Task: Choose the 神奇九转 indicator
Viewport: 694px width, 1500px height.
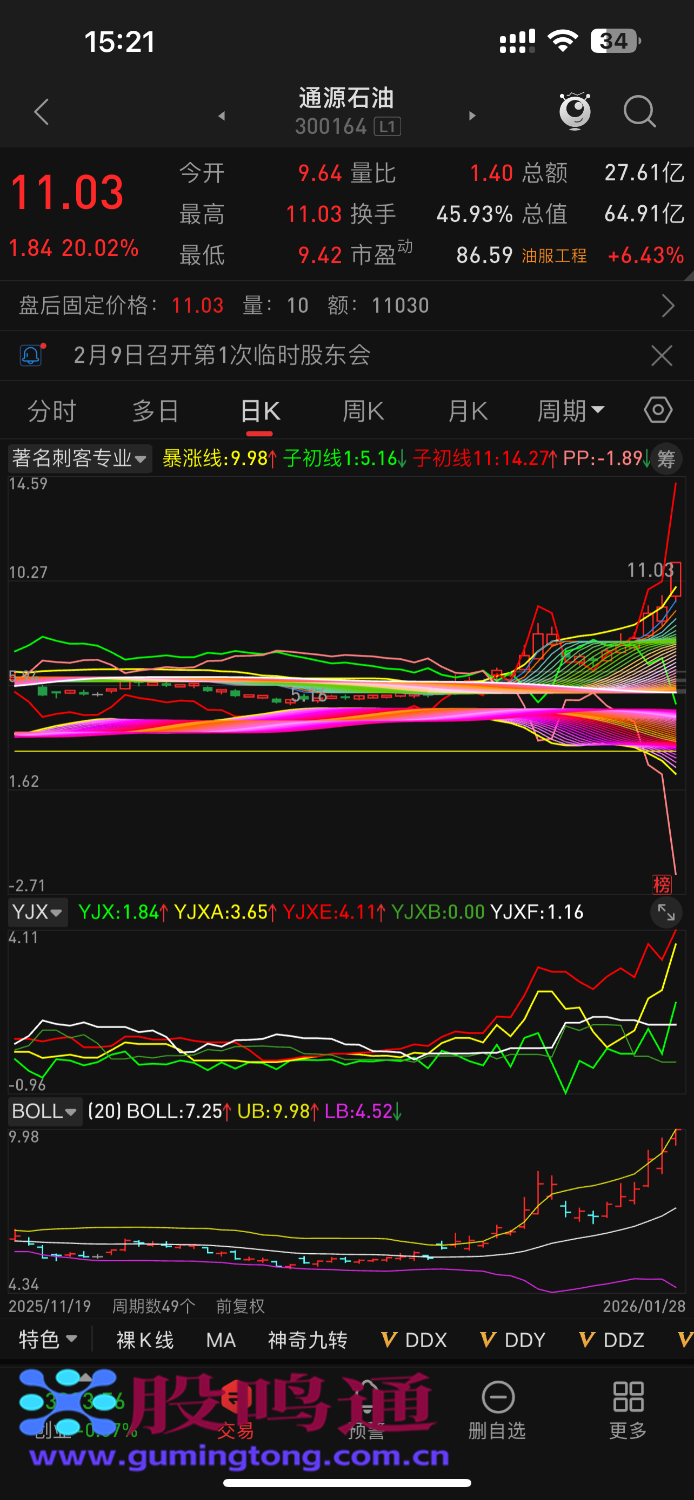Action: point(307,1340)
